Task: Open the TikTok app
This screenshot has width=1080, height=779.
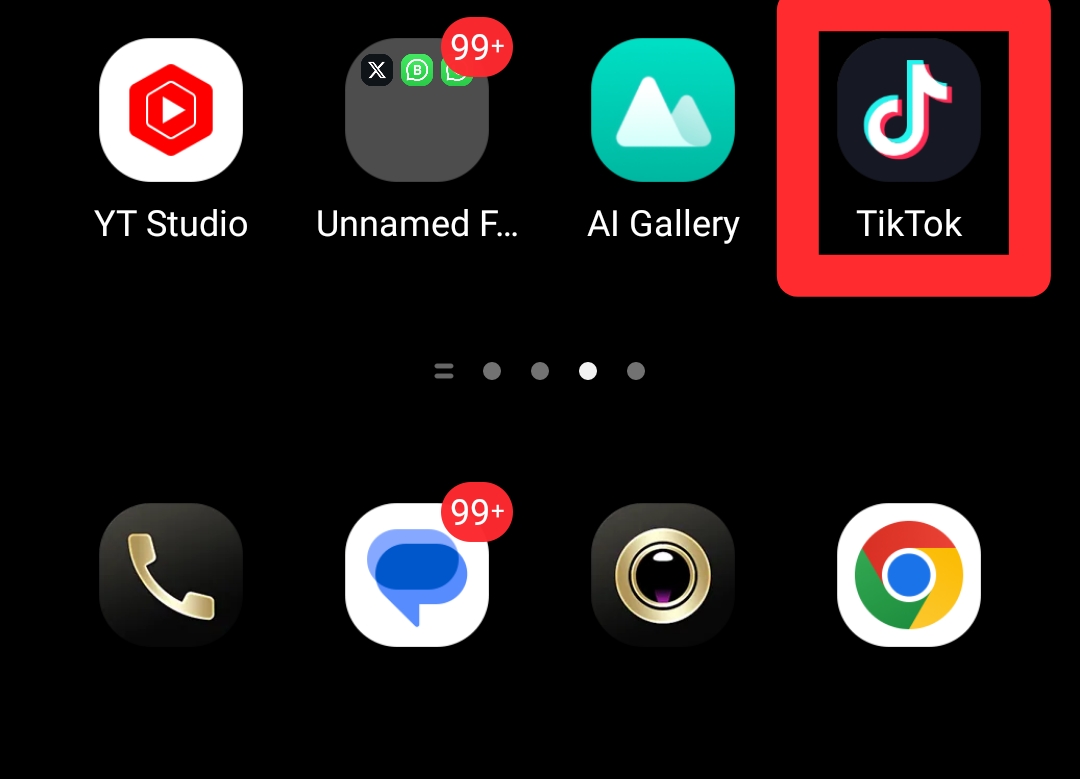Action: tap(909, 110)
